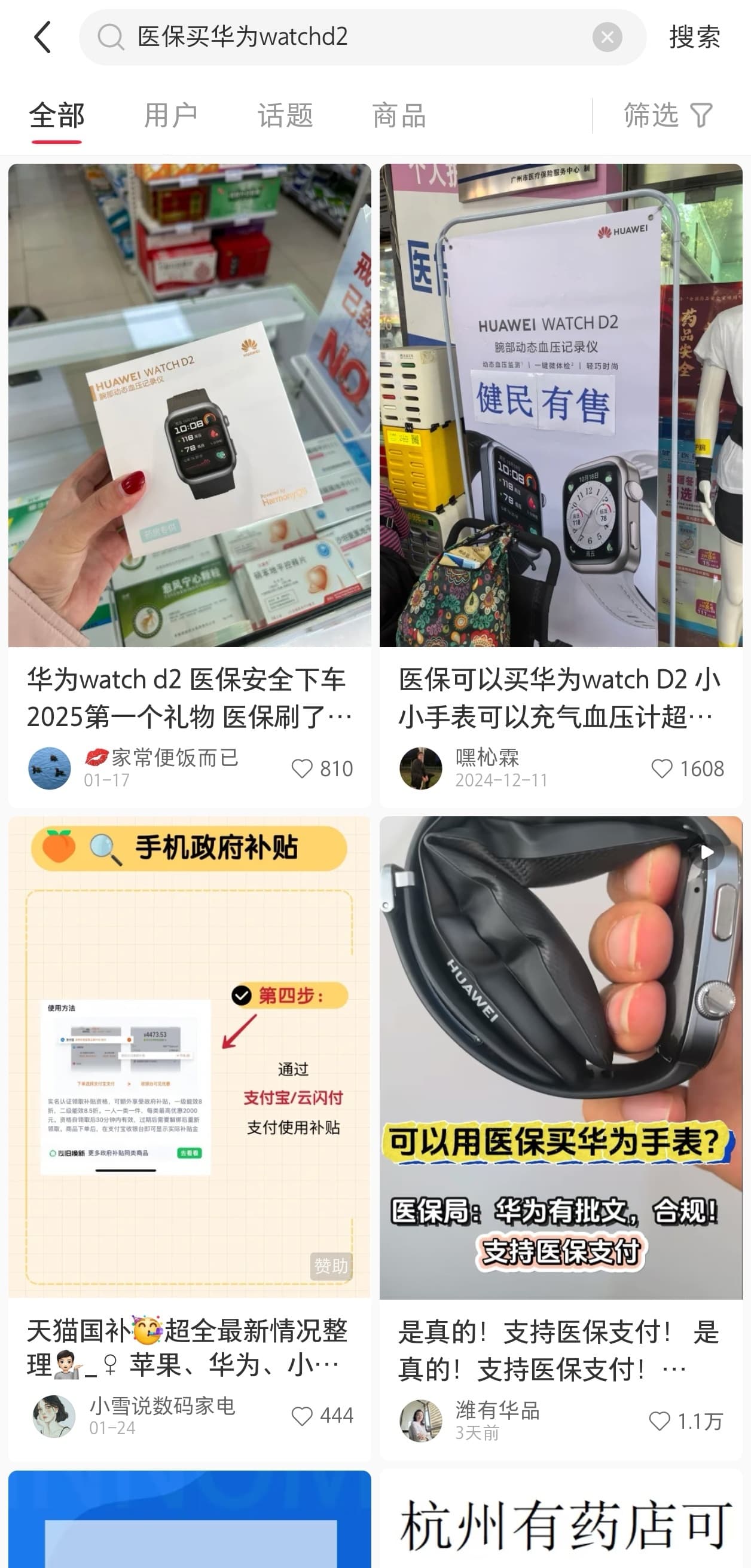Tap the 搜索 button
Image resolution: width=751 pixels, height=1568 pixels.
tap(694, 37)
